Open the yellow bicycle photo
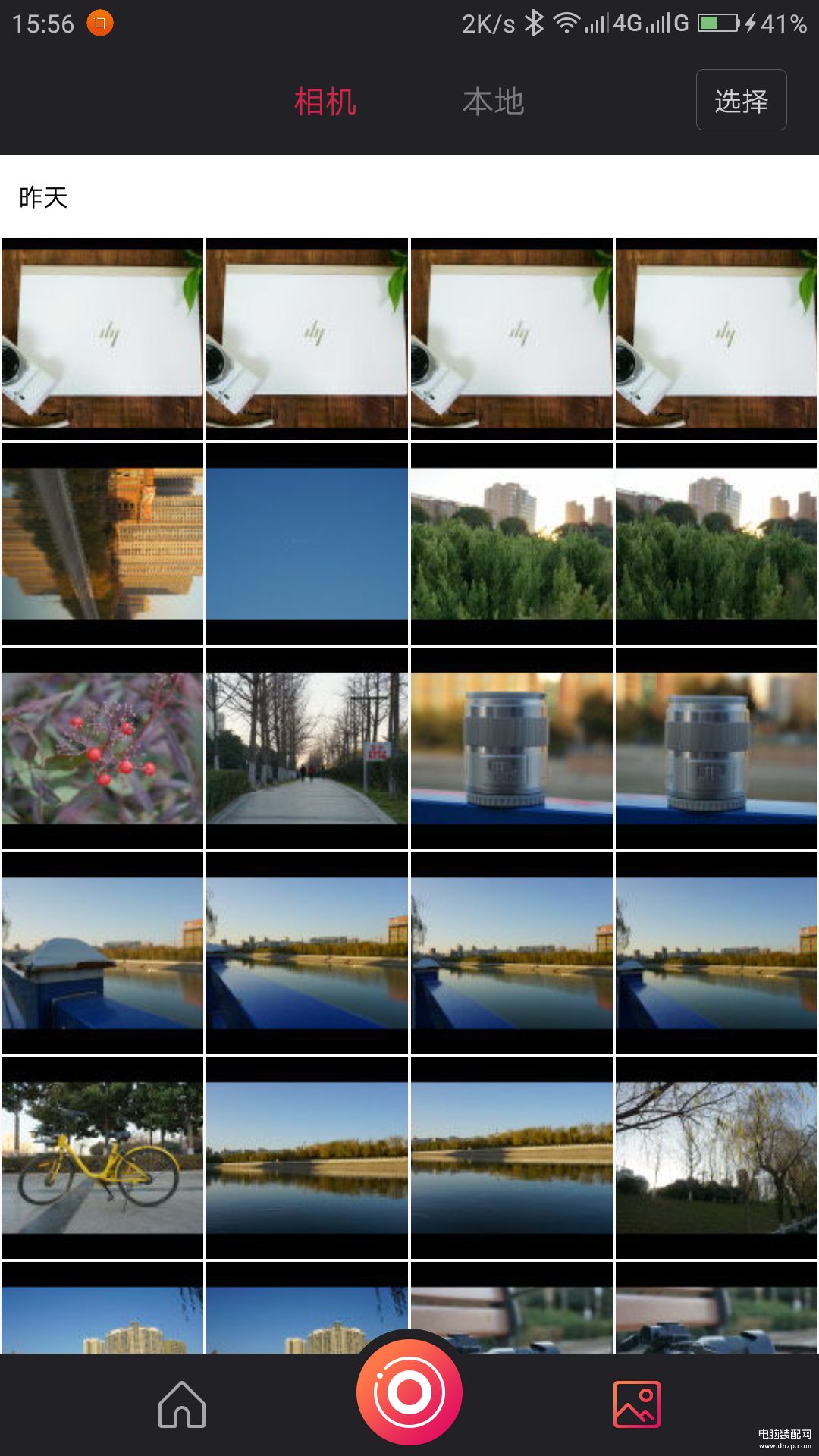The image size is (819, 1456). pos(102,1158)
